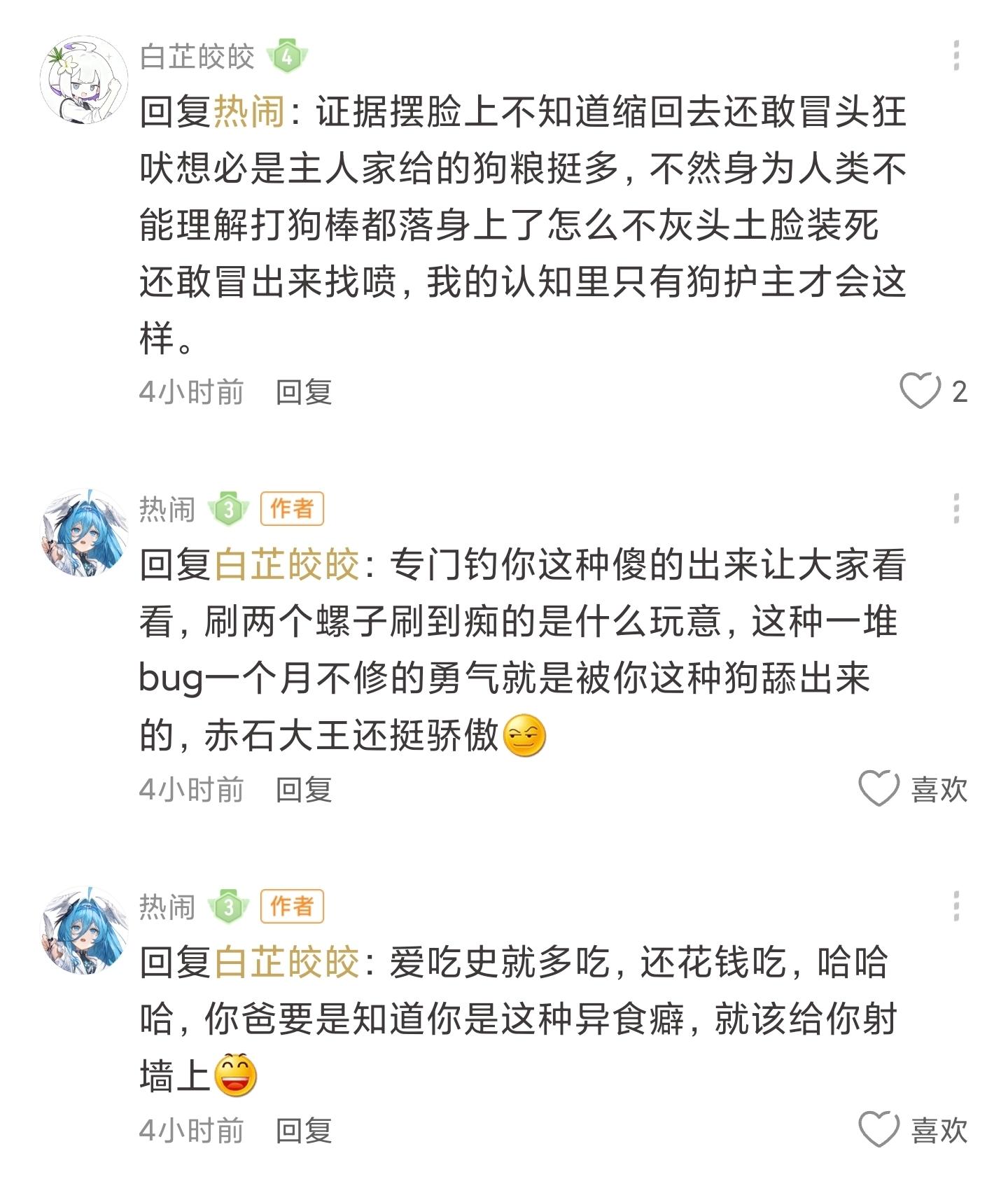The width and height of the screenshot is (1008, 1186).
Task: Like 热闹's comment starting with 爱吃史
Action: coord(879,1130)
